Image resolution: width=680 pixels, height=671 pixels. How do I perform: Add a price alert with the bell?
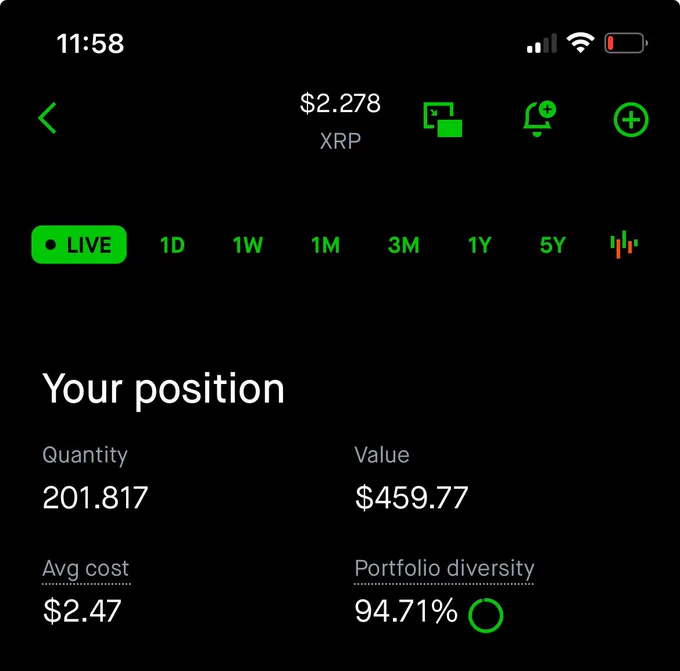pos(539,119)
